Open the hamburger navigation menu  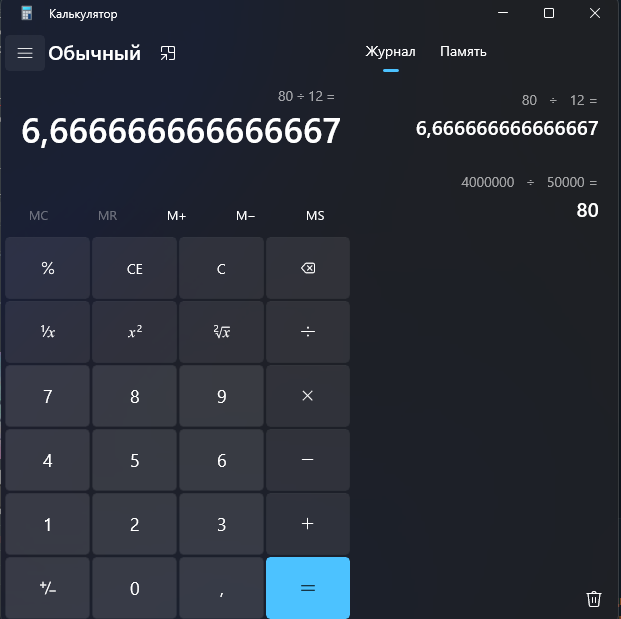pos(25,53)
